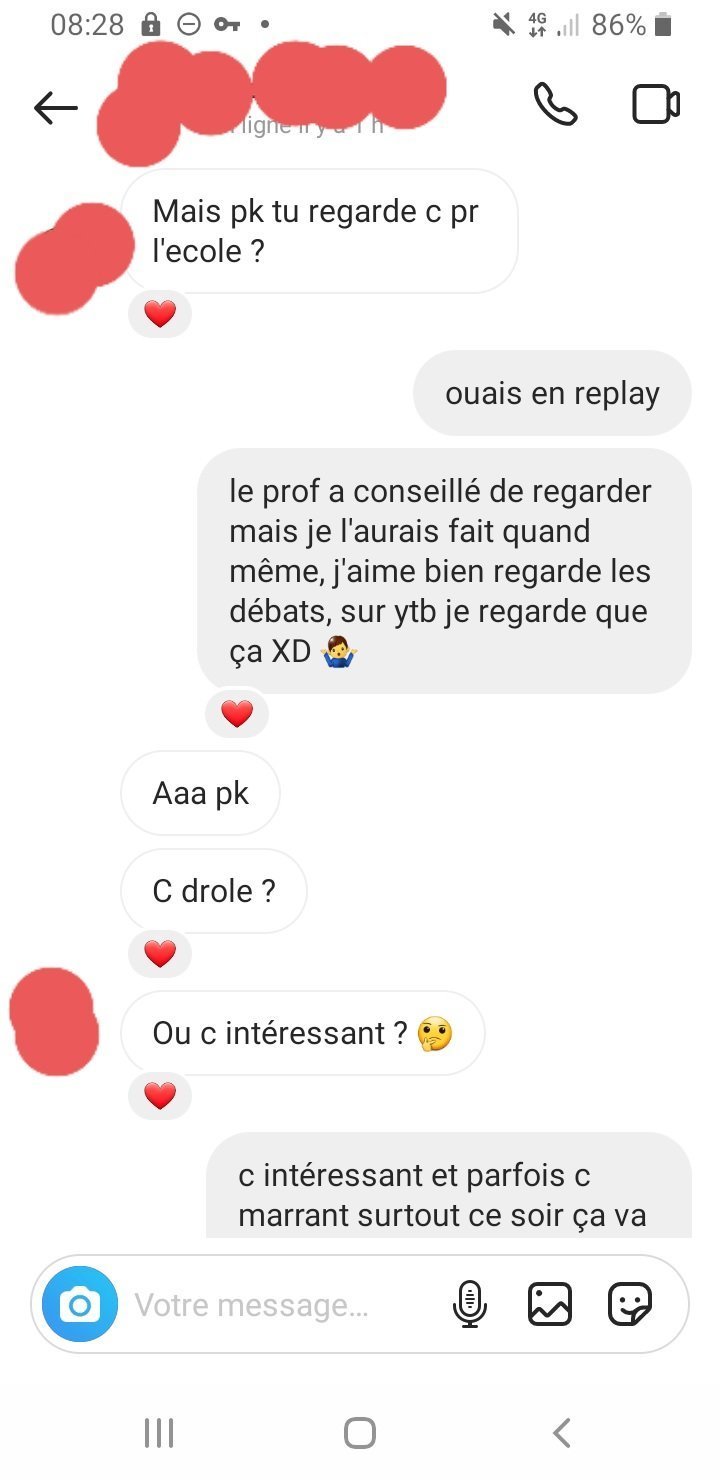Open the camera from message bar
Image resolution: width=720 pixels, height=1480 pixels.
pyautogui.click(x=80, y=1304)
